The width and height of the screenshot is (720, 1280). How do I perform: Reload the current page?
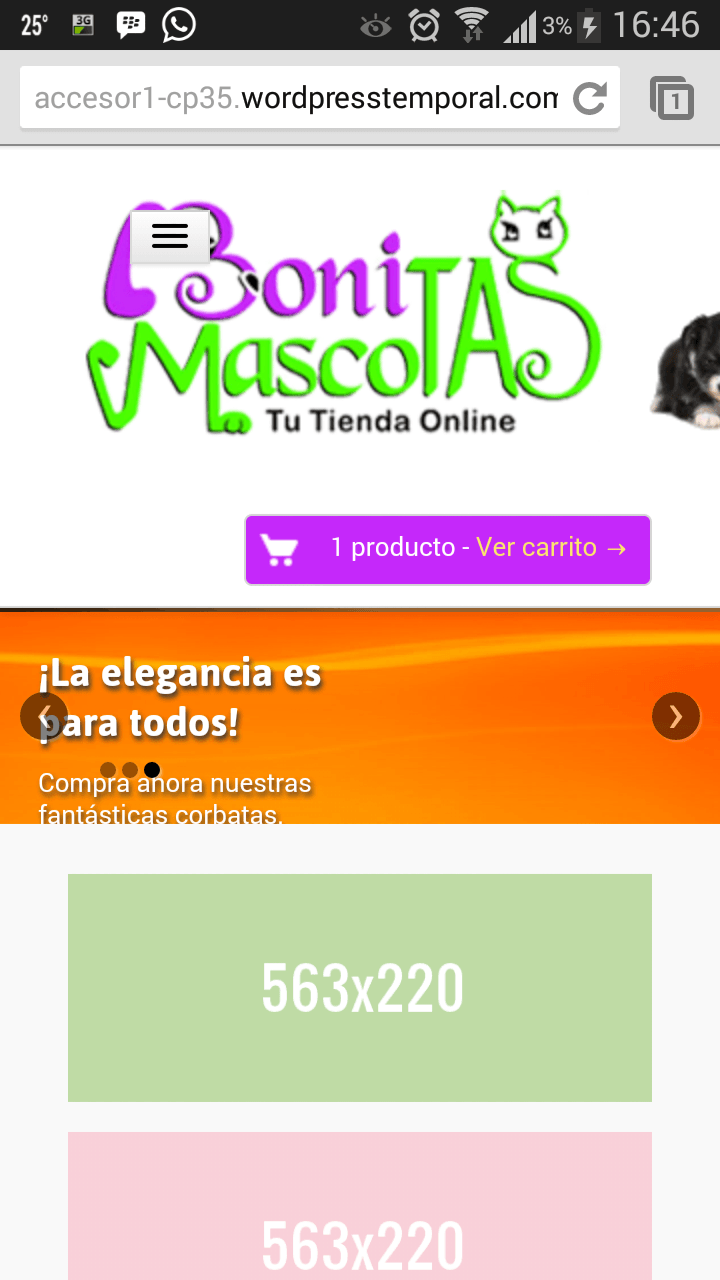click(x=590, y=98)
